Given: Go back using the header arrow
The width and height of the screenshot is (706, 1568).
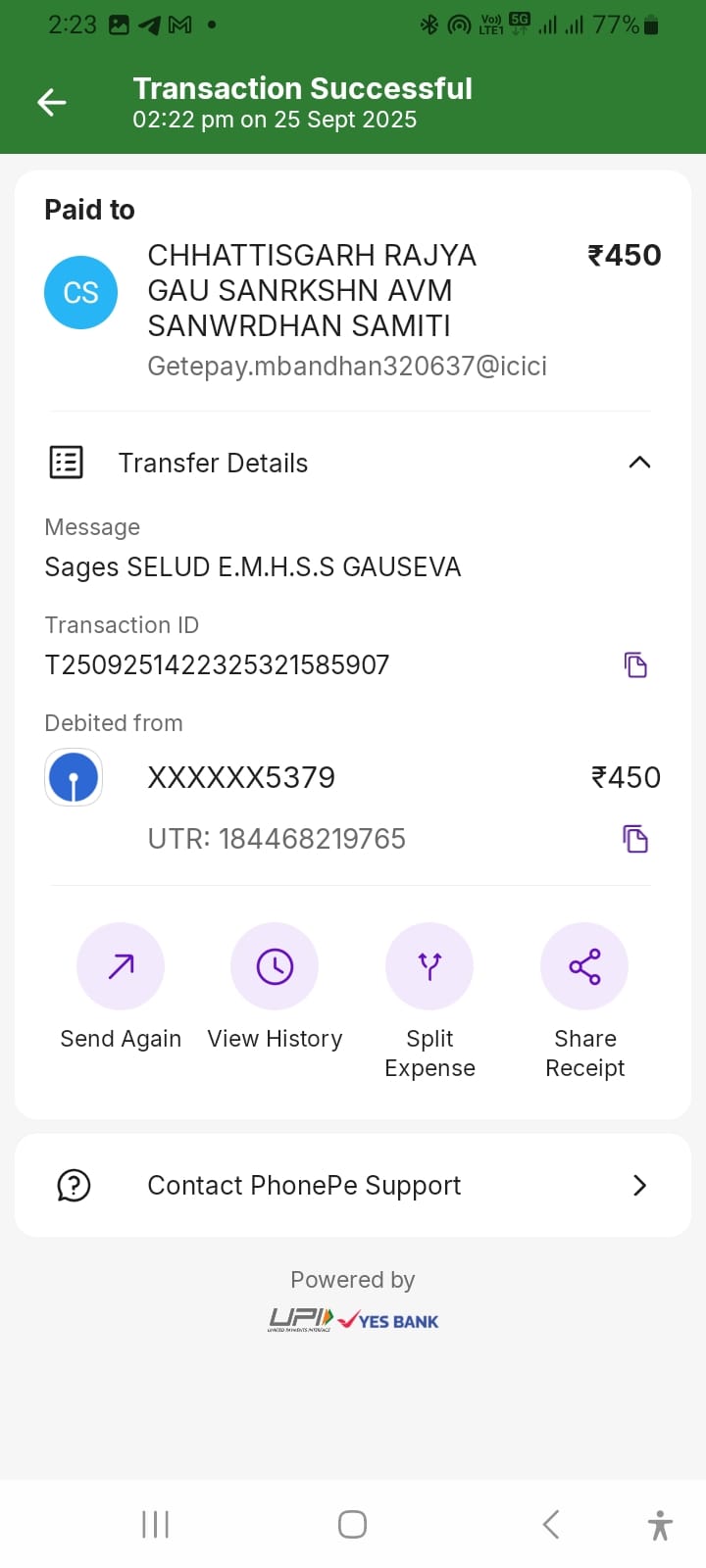Looking at the screenshot, I should point(52,102).
